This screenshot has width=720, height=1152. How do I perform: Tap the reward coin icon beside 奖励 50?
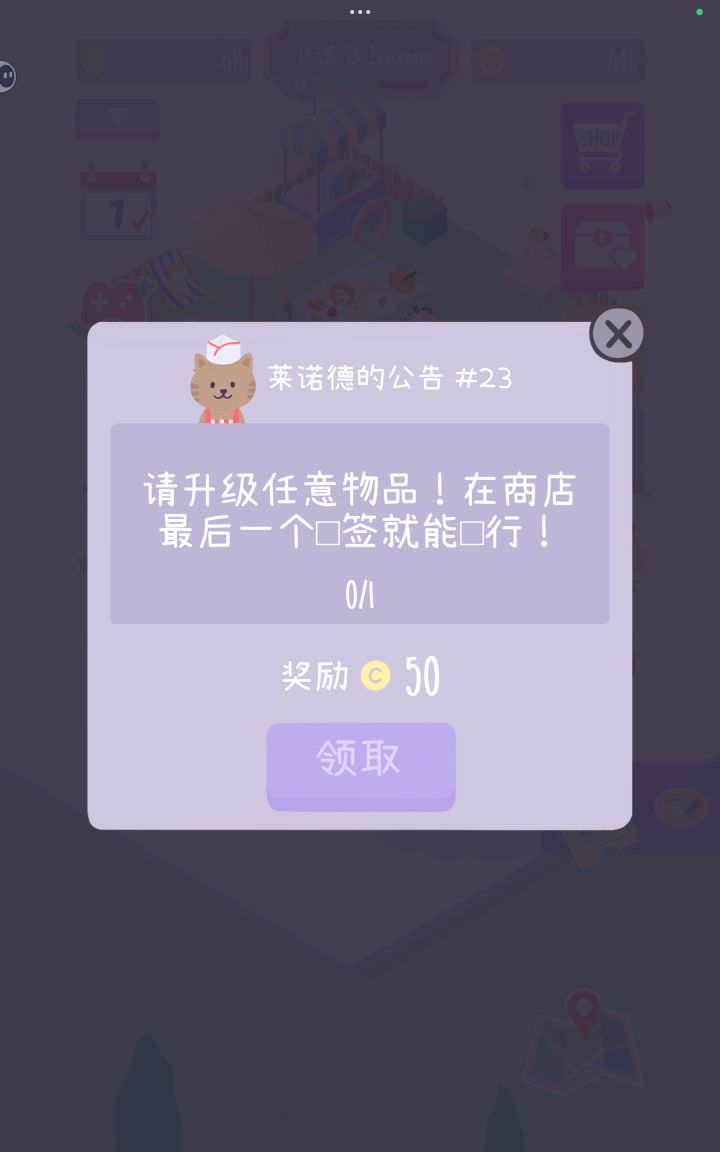click(374, 676)
